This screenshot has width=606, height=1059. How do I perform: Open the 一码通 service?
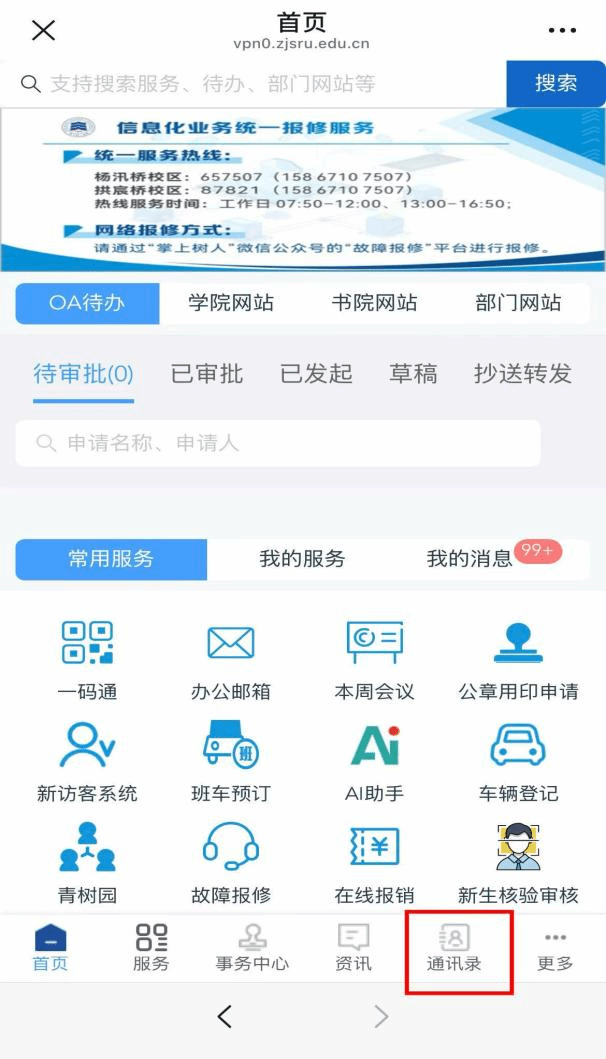tap(88, 658)
